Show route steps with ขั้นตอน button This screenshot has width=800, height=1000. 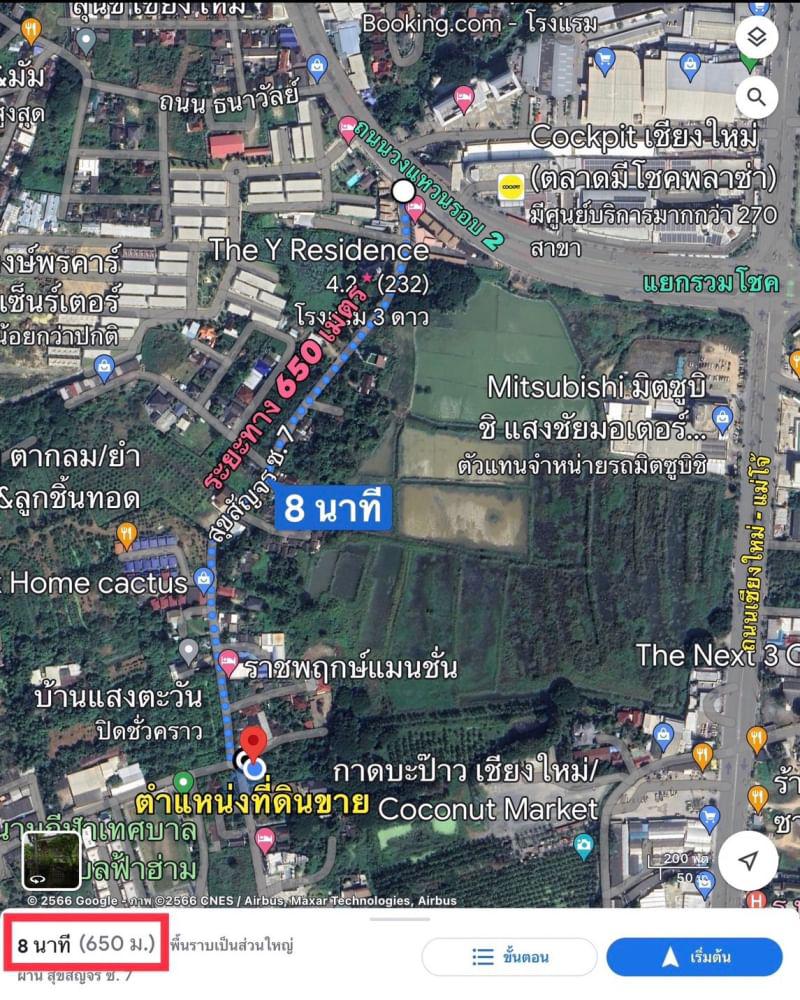point(511,957)
